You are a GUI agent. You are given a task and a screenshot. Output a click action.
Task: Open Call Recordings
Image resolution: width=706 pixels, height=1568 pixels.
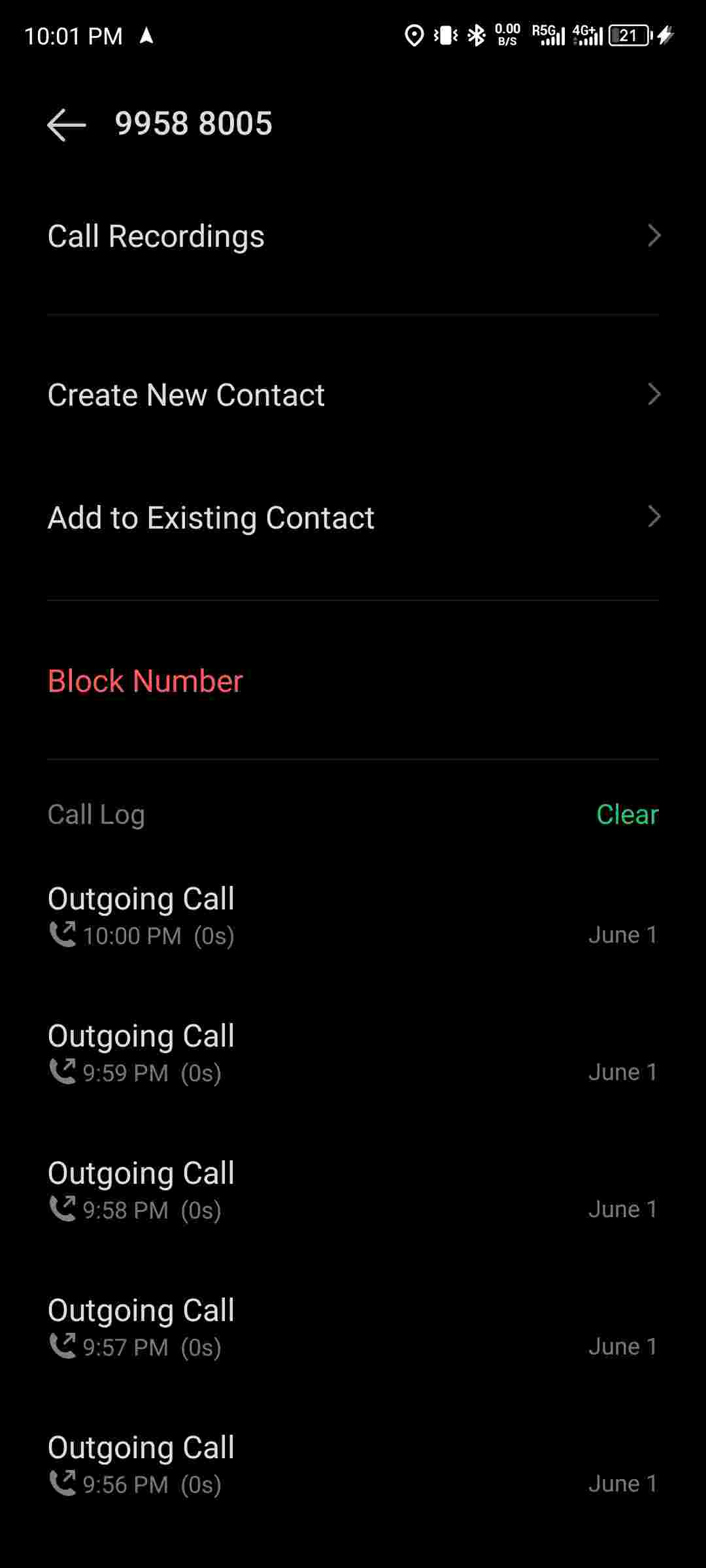[x=353, y=237]
